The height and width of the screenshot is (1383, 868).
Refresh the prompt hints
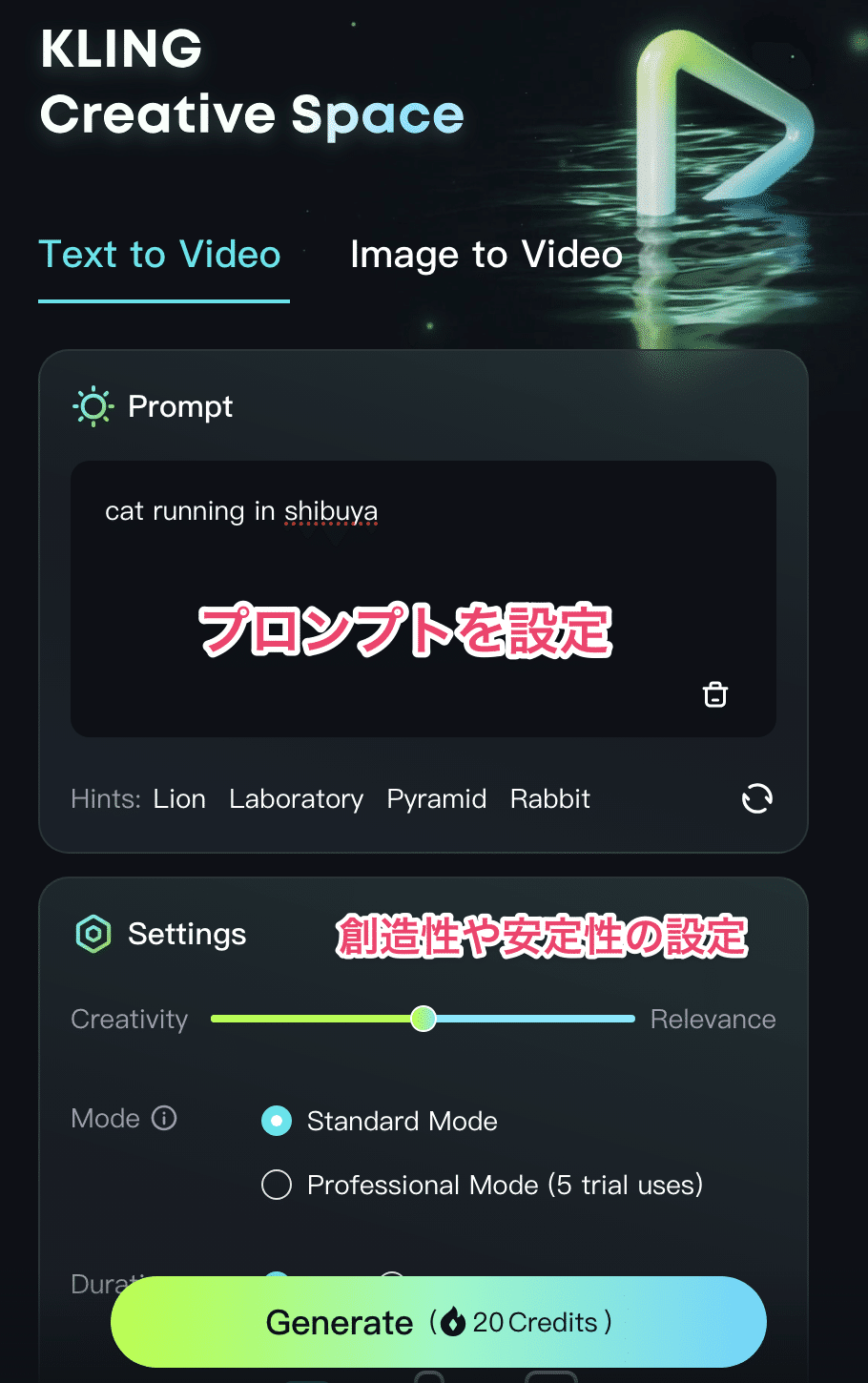coord(757,798)
